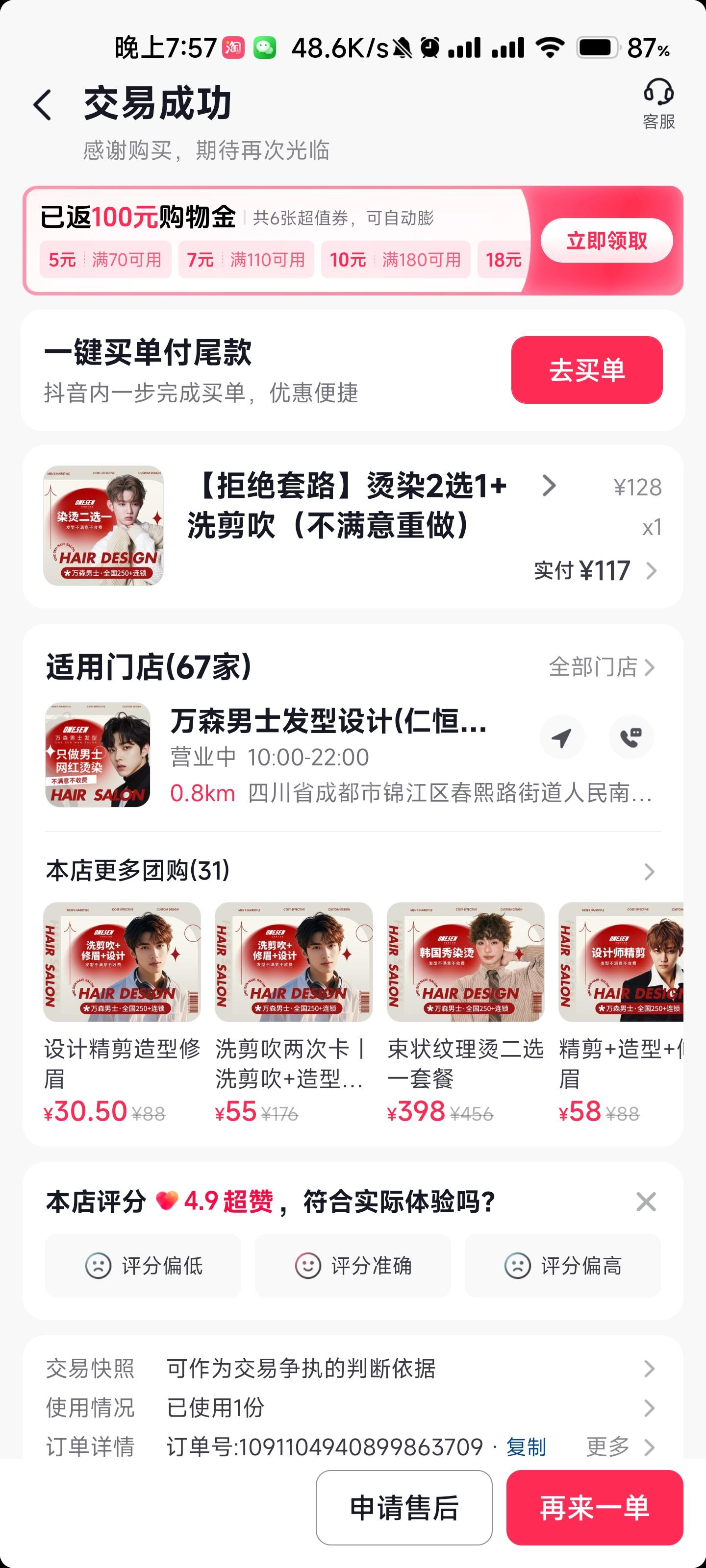Image resolution: width=706 pixels, height=1568 pixels.
Task: Reorder with 再来一单
Action: [595, 1508]
